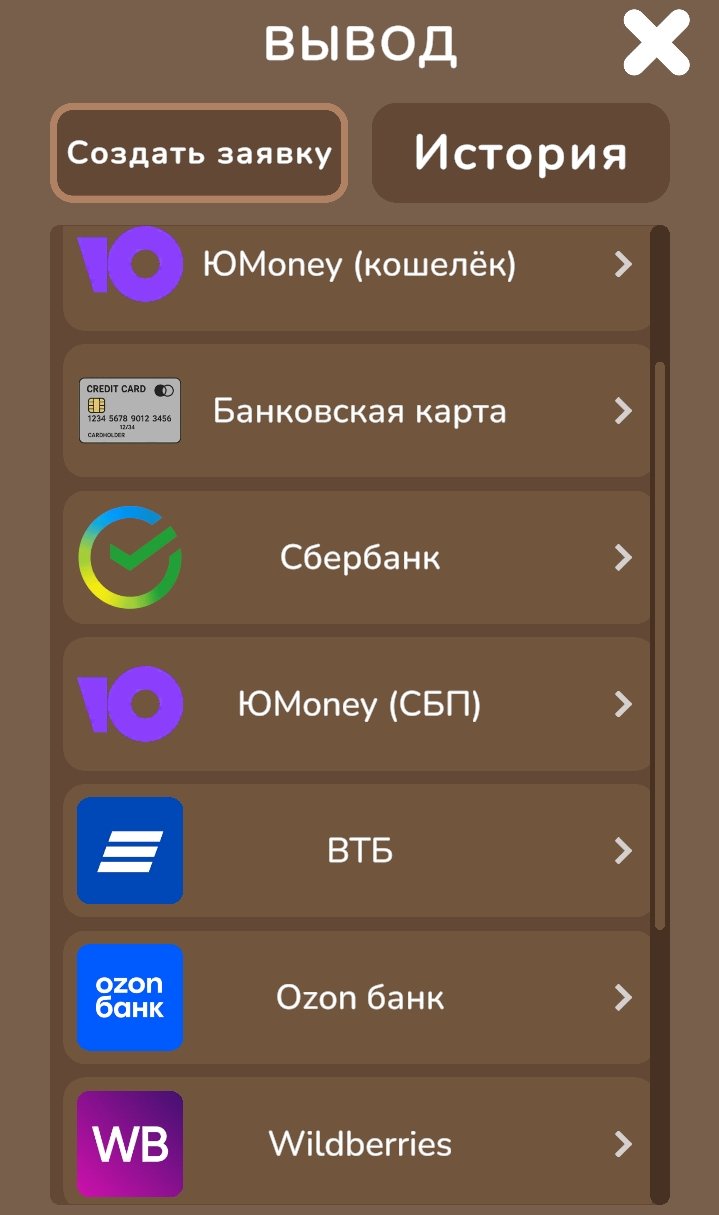The height and width of the screenshot is (1215, 719).
Task: Open the История tab
Action: 520,153
